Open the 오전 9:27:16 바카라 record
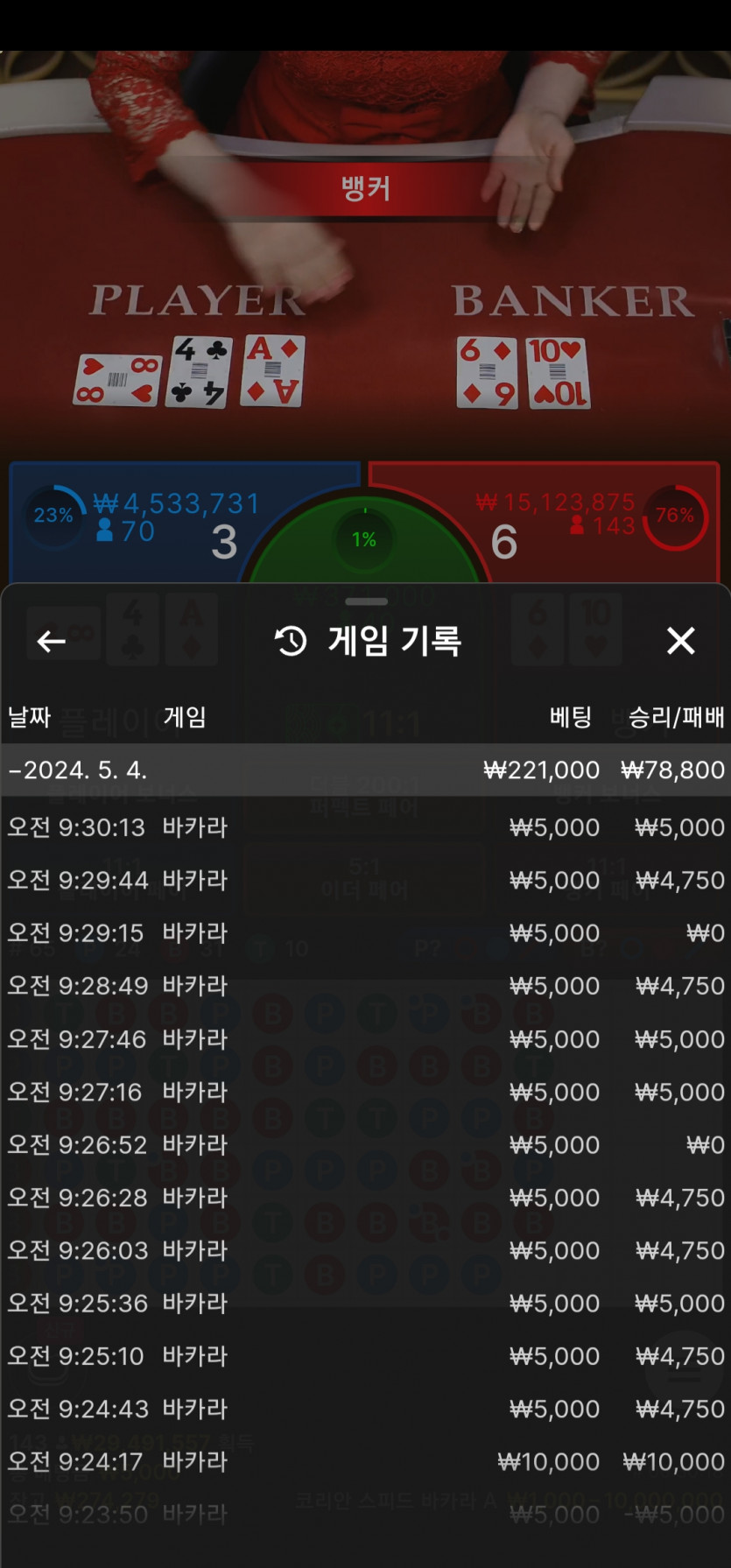This screenshot has width=731, height=1568. (x=365, y=1092)
